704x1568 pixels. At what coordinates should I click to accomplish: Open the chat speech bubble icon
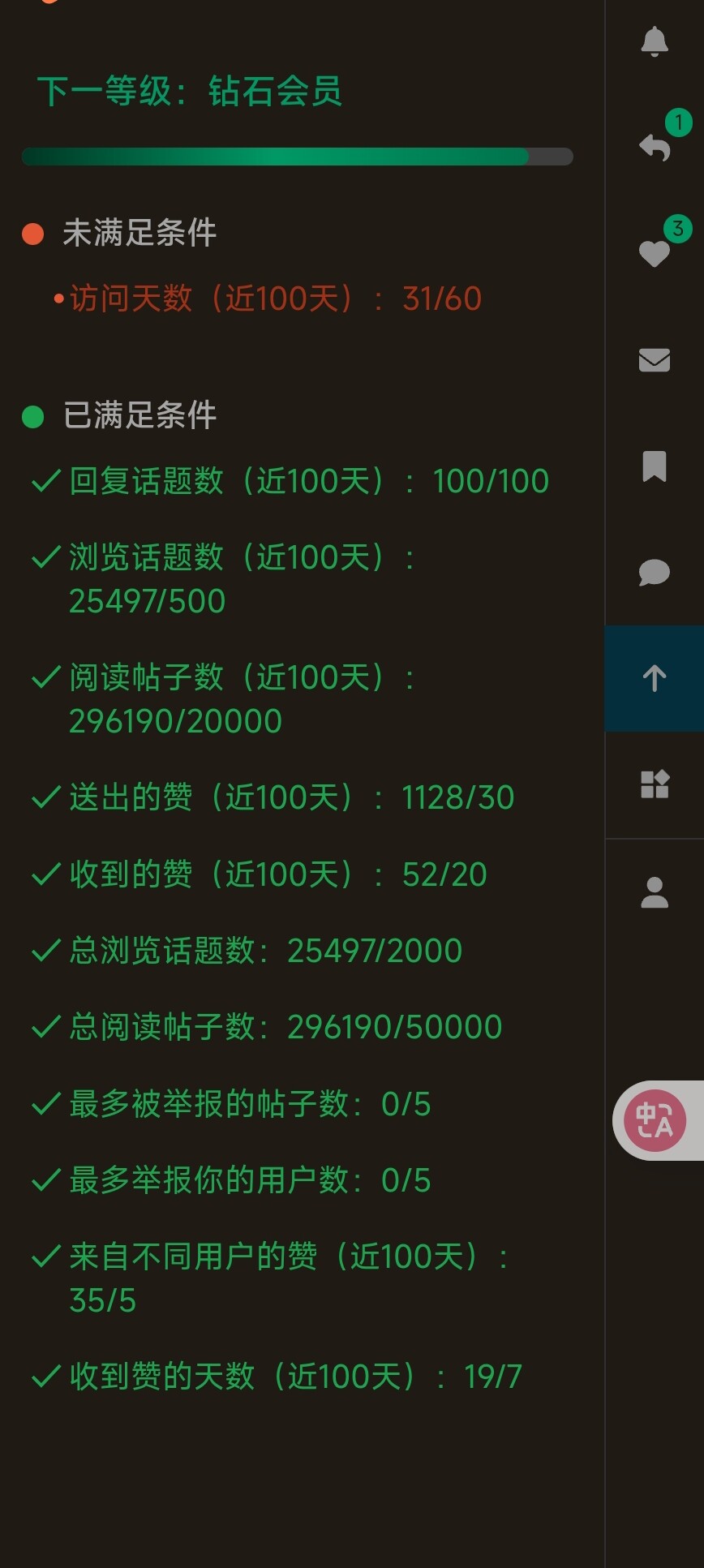pyautogui.click(x=655, y=573)
